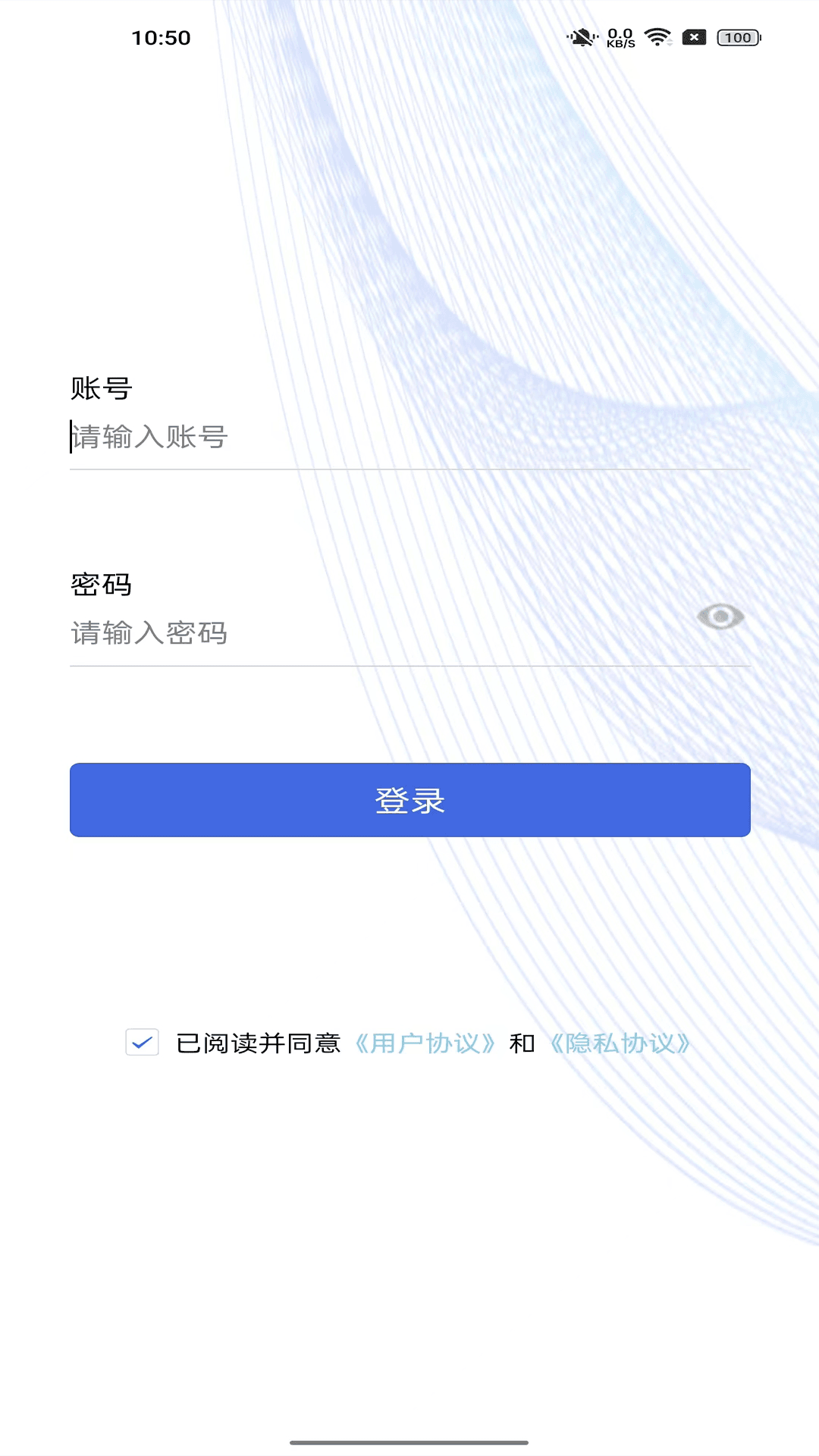This screenshot has width=819, height=1456.
Task: Toggle password visibility eye icon
Action: tap(720, 617)
